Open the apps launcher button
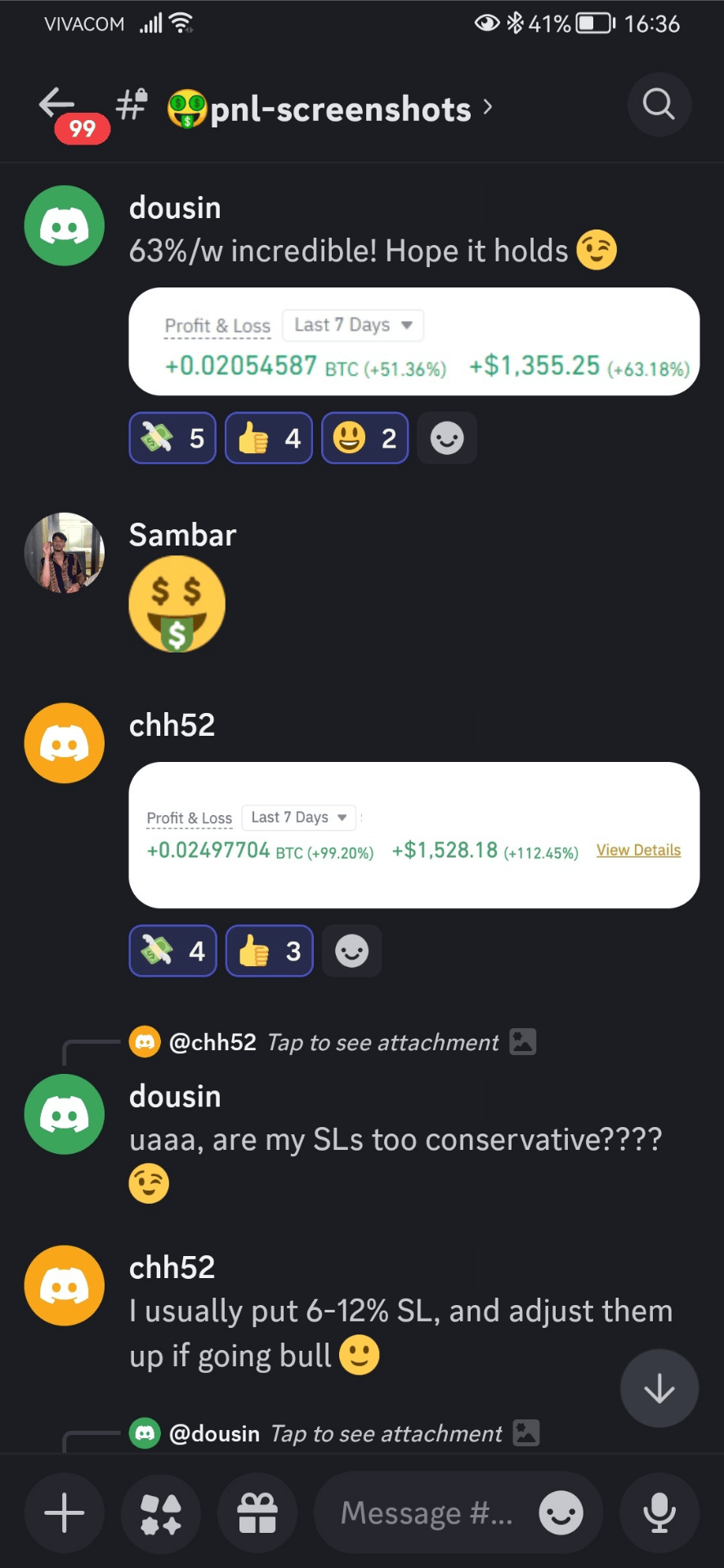 pyautogui.click(x=161, y=1513)
